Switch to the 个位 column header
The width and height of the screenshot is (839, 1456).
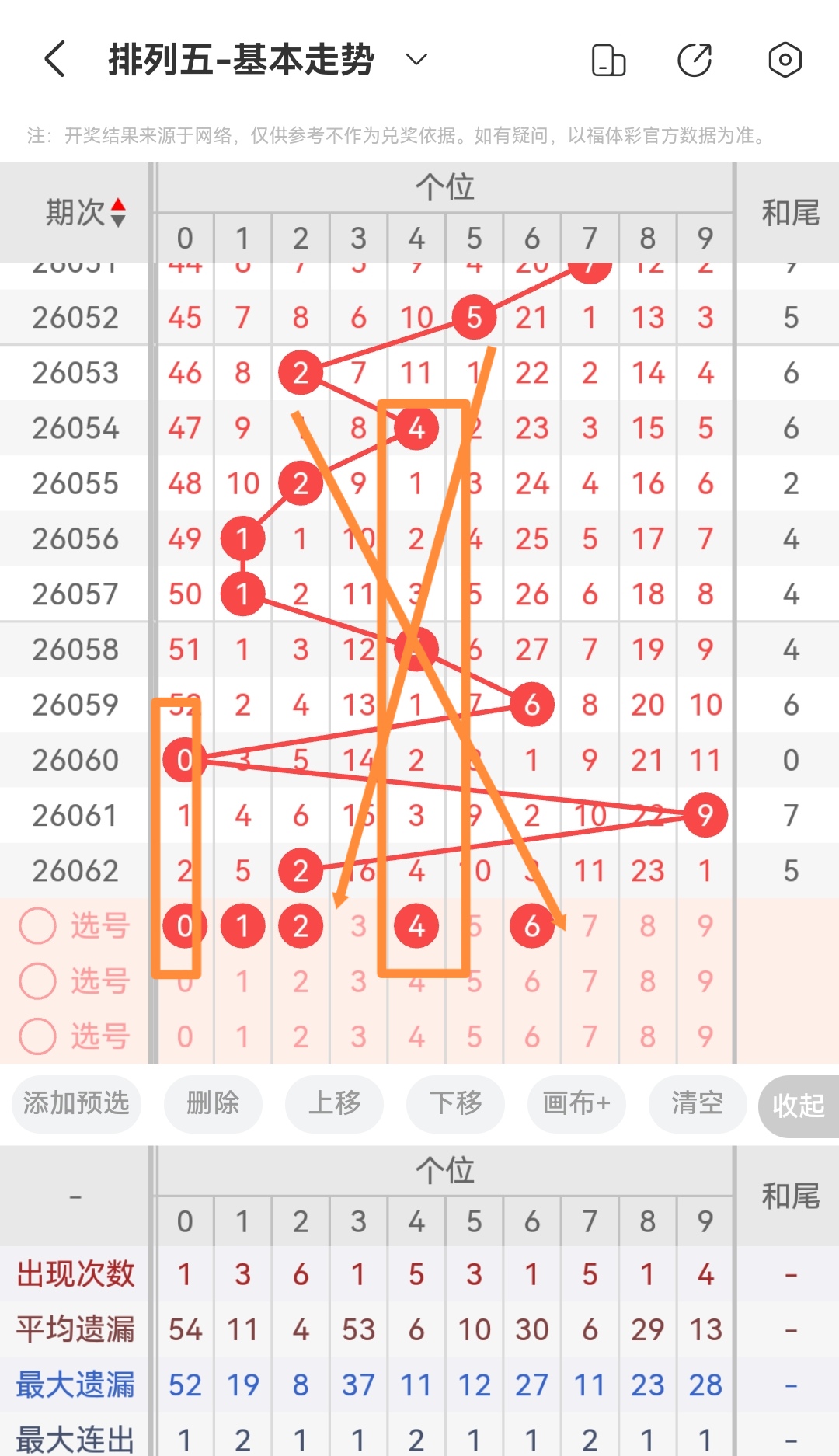[443, 186]
